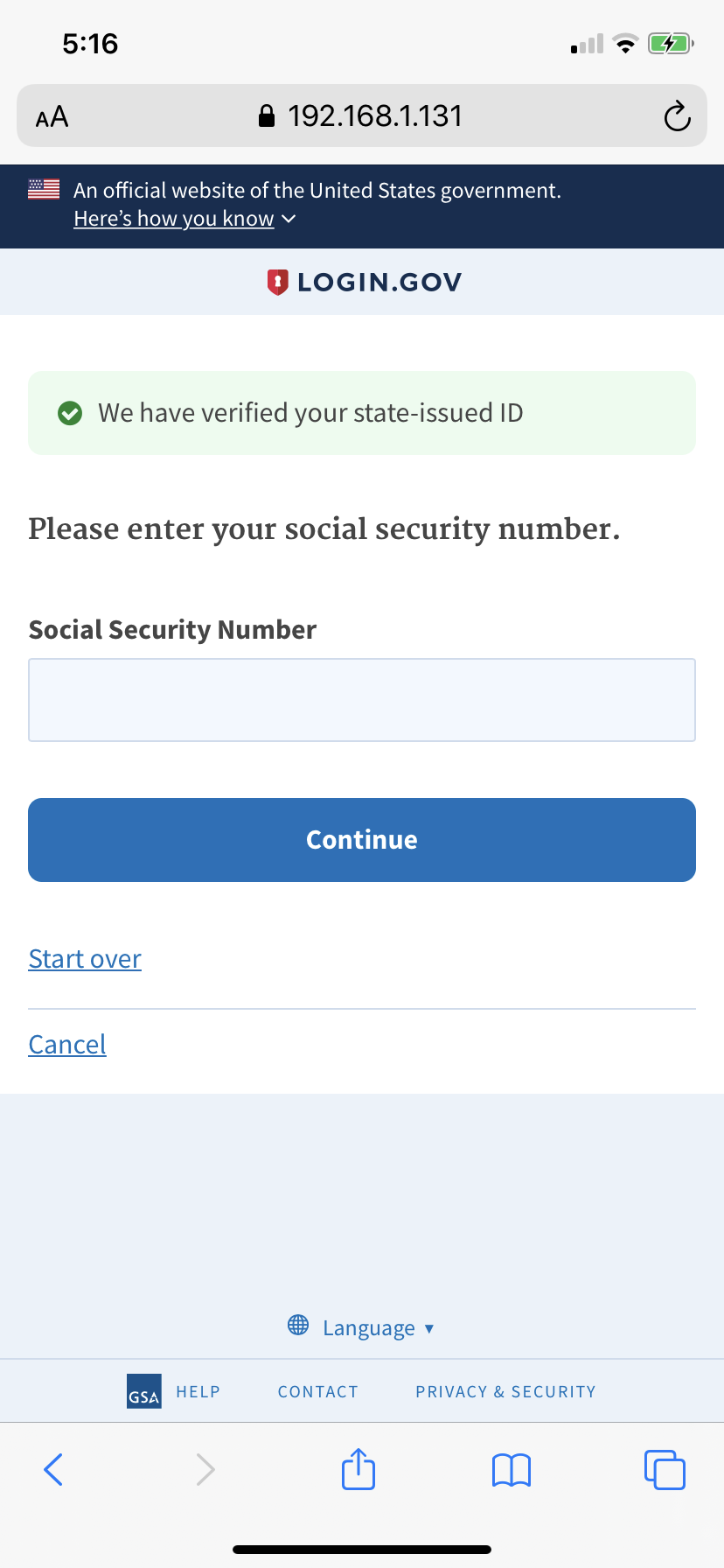
Task: Select the Start over link
Action: click(x=85, y=959)
